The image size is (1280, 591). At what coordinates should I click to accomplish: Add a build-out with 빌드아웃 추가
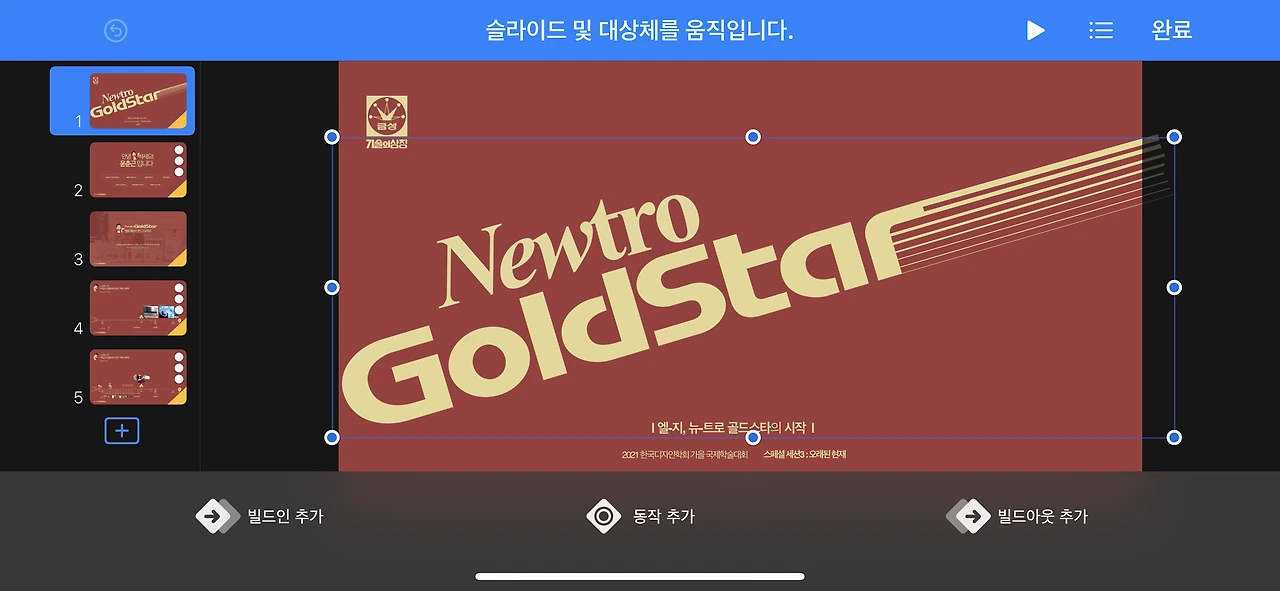coord(1017,516)
